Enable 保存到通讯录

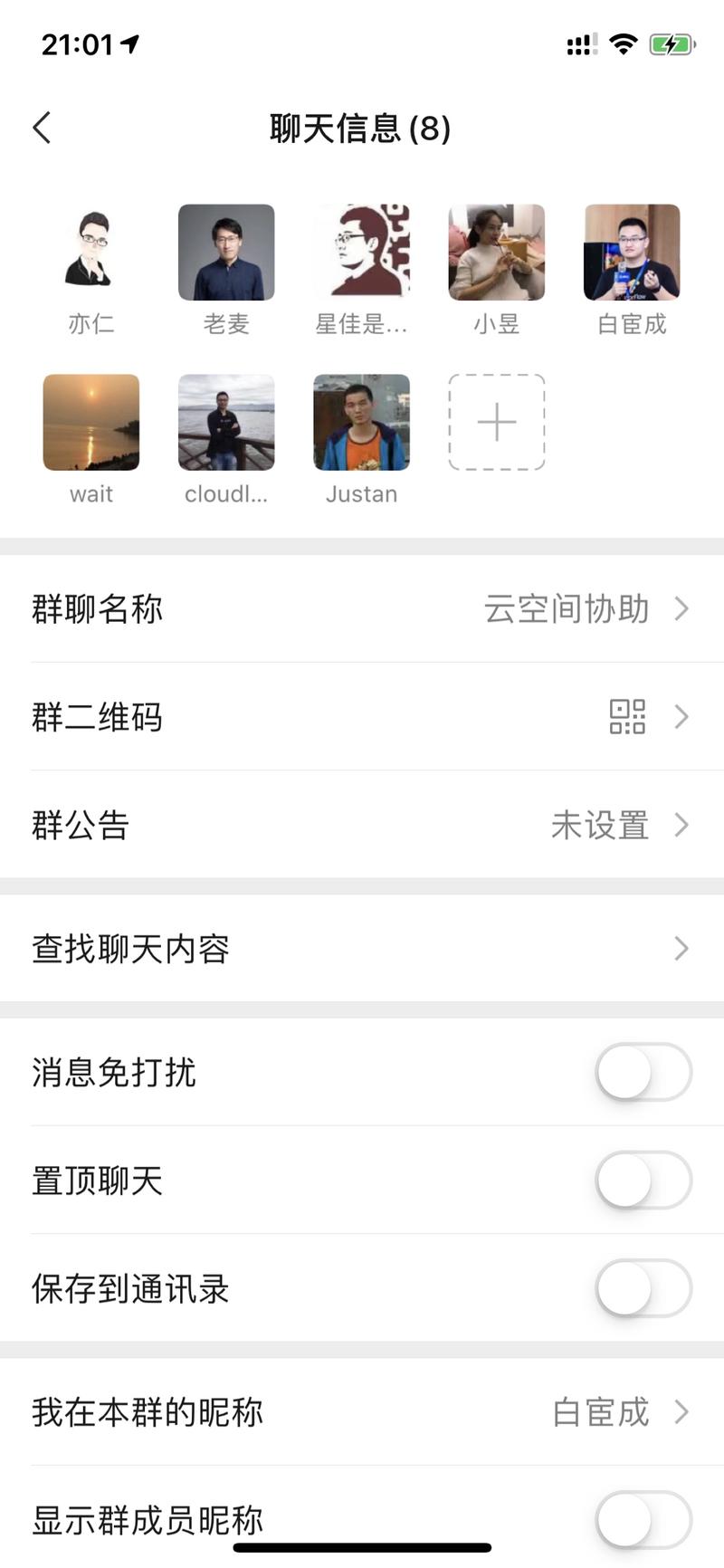(643, 1289)
